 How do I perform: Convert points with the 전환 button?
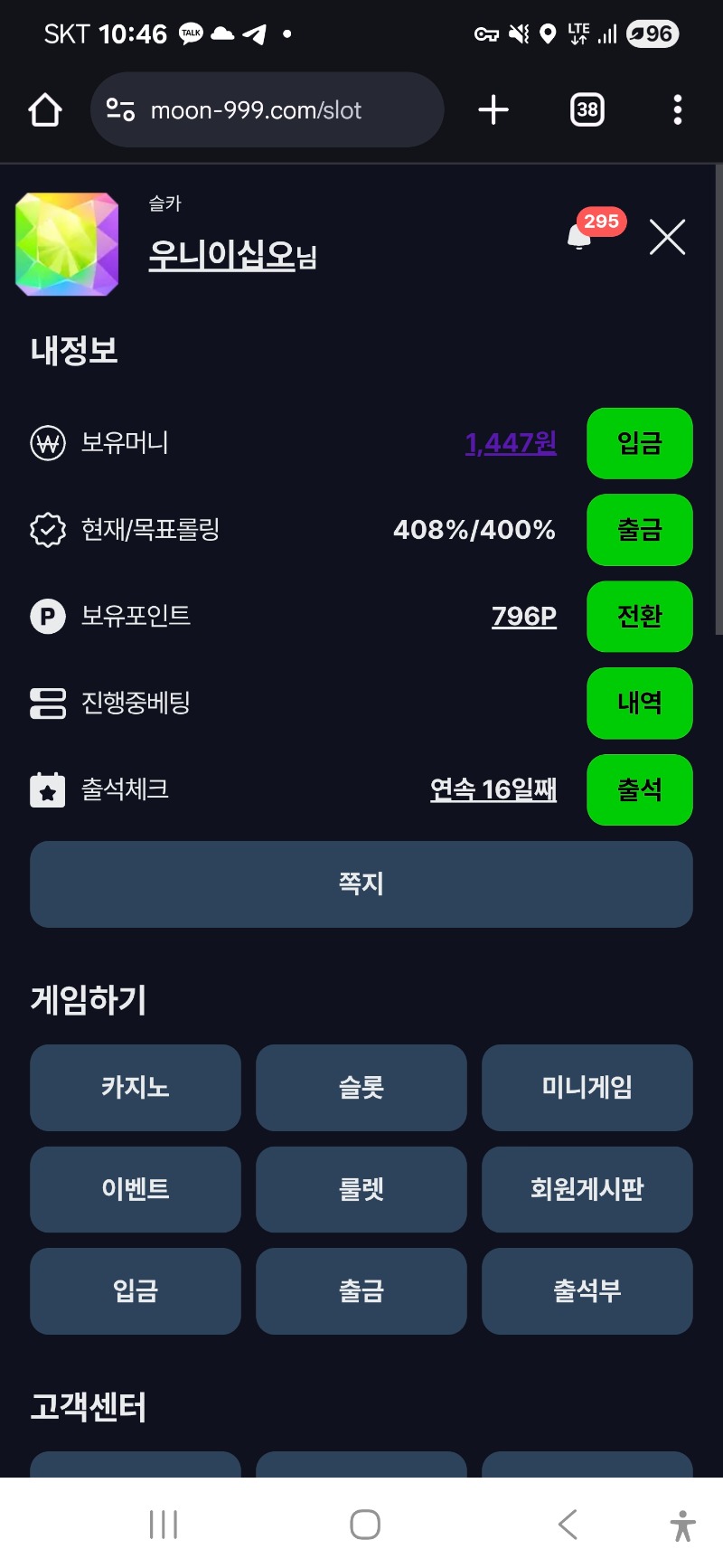point(639,617)
